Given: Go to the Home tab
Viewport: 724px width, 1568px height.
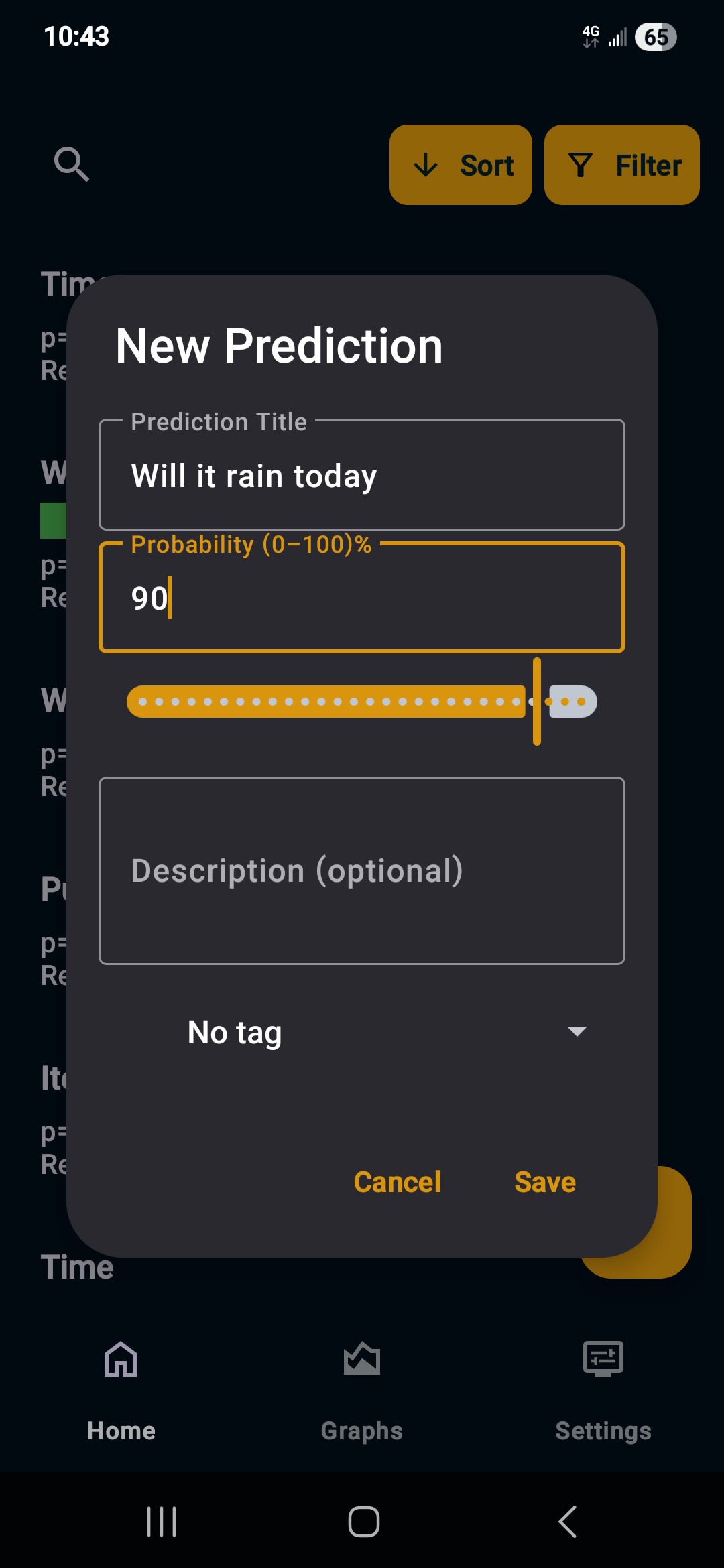Looking at the screenshot, I should pos(121,1387).
